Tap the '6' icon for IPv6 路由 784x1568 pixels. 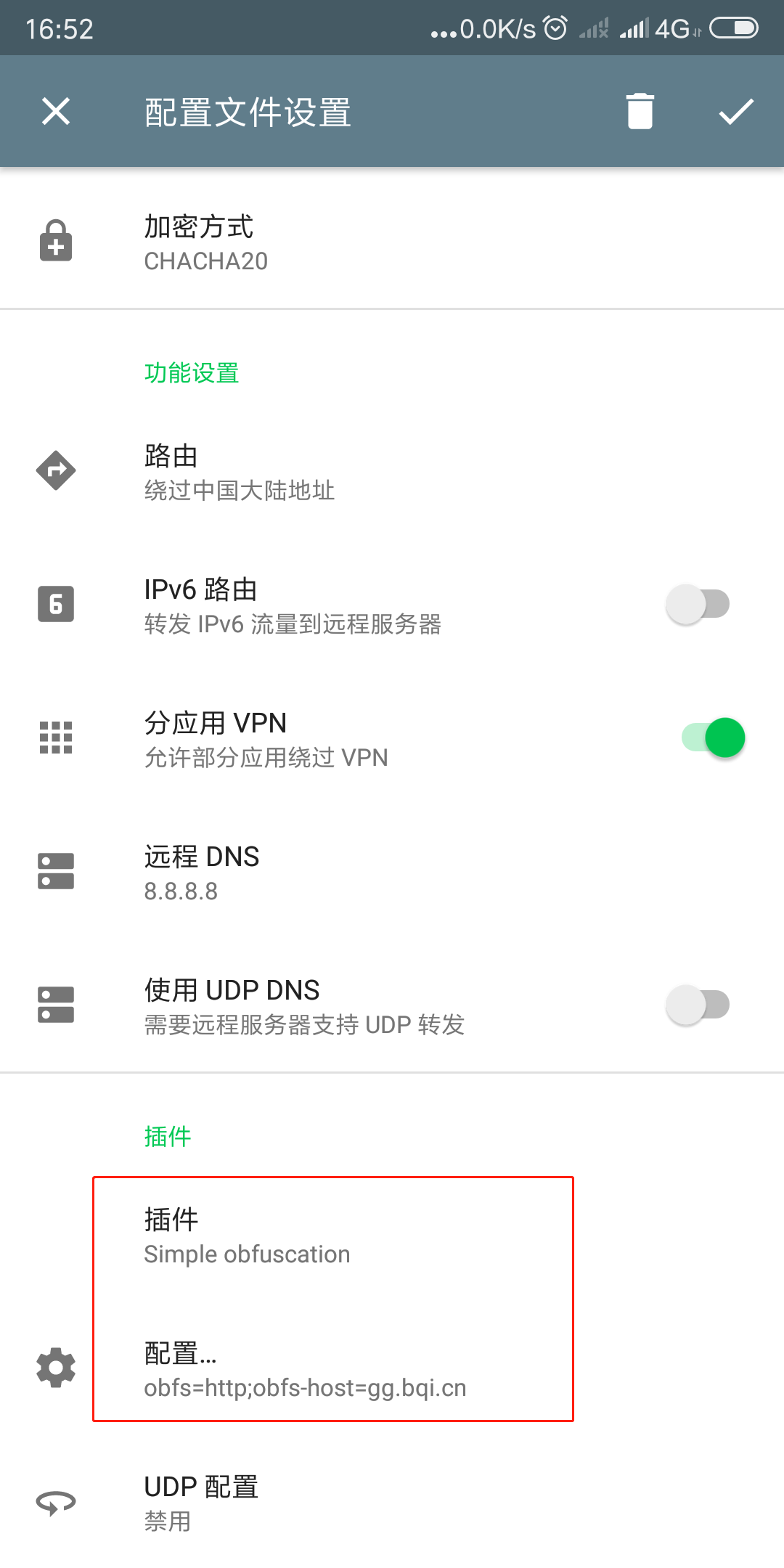point(55,603)
